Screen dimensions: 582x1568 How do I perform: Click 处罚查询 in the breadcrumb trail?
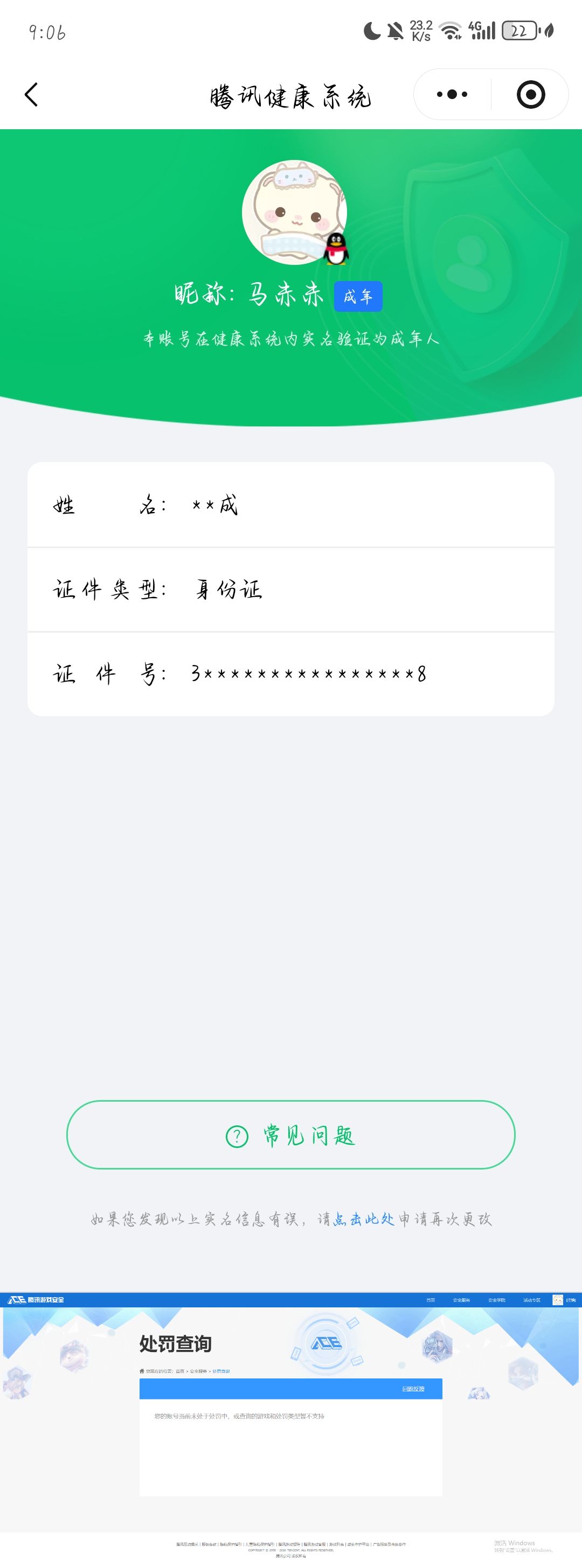pyautogui.click(x=222, y=1371)
